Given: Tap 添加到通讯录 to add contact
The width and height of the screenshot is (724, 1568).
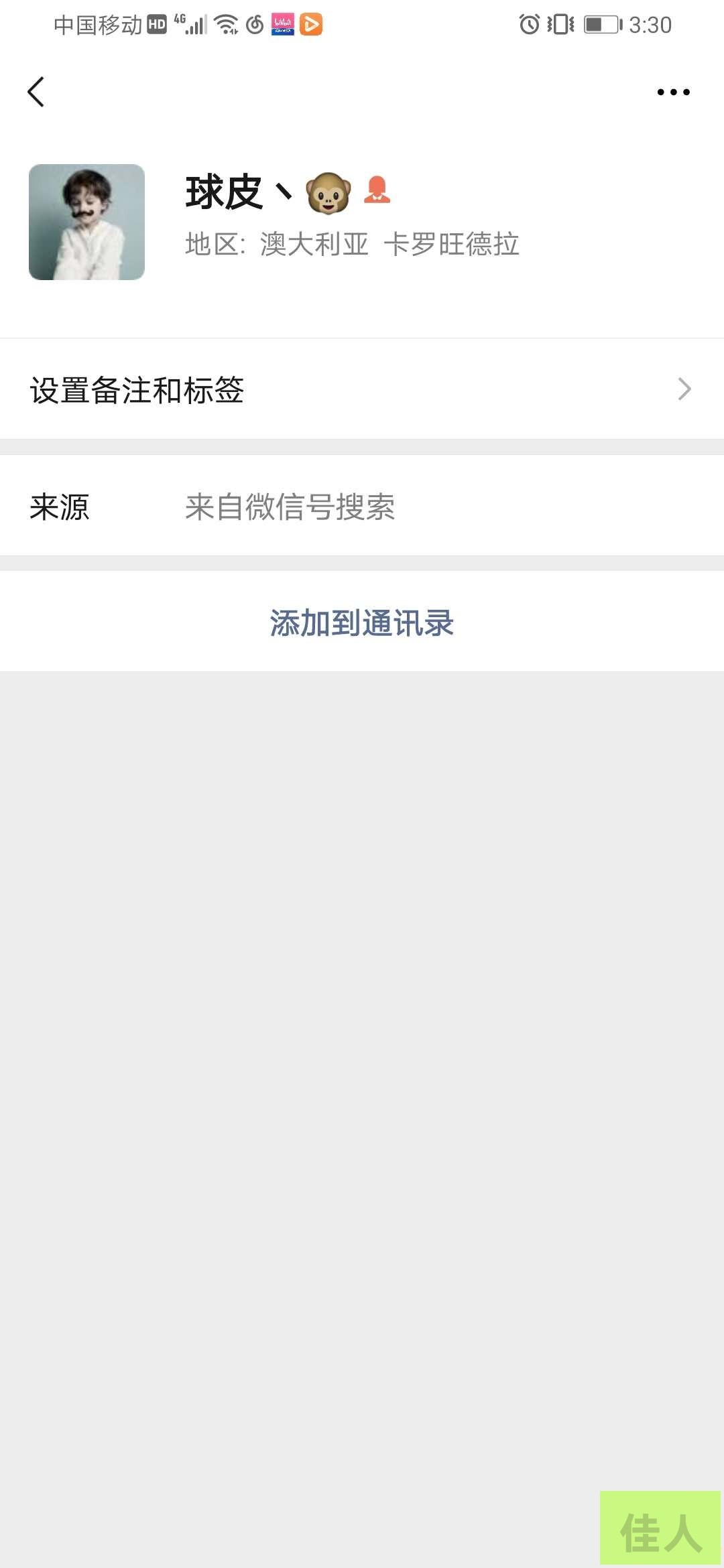Looking at the screenshot, I should point(362,623).
